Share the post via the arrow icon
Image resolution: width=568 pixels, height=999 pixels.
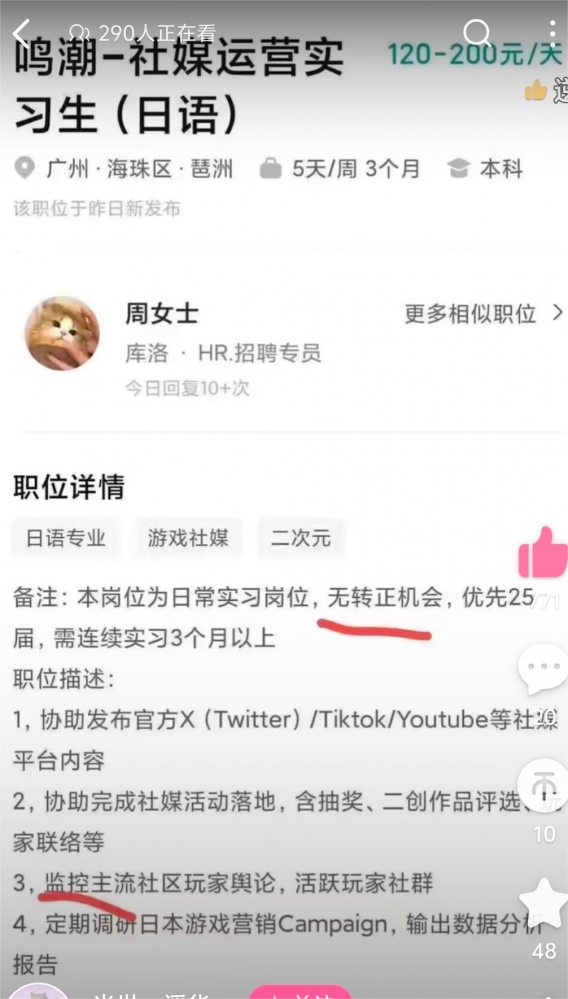[543, 786]
